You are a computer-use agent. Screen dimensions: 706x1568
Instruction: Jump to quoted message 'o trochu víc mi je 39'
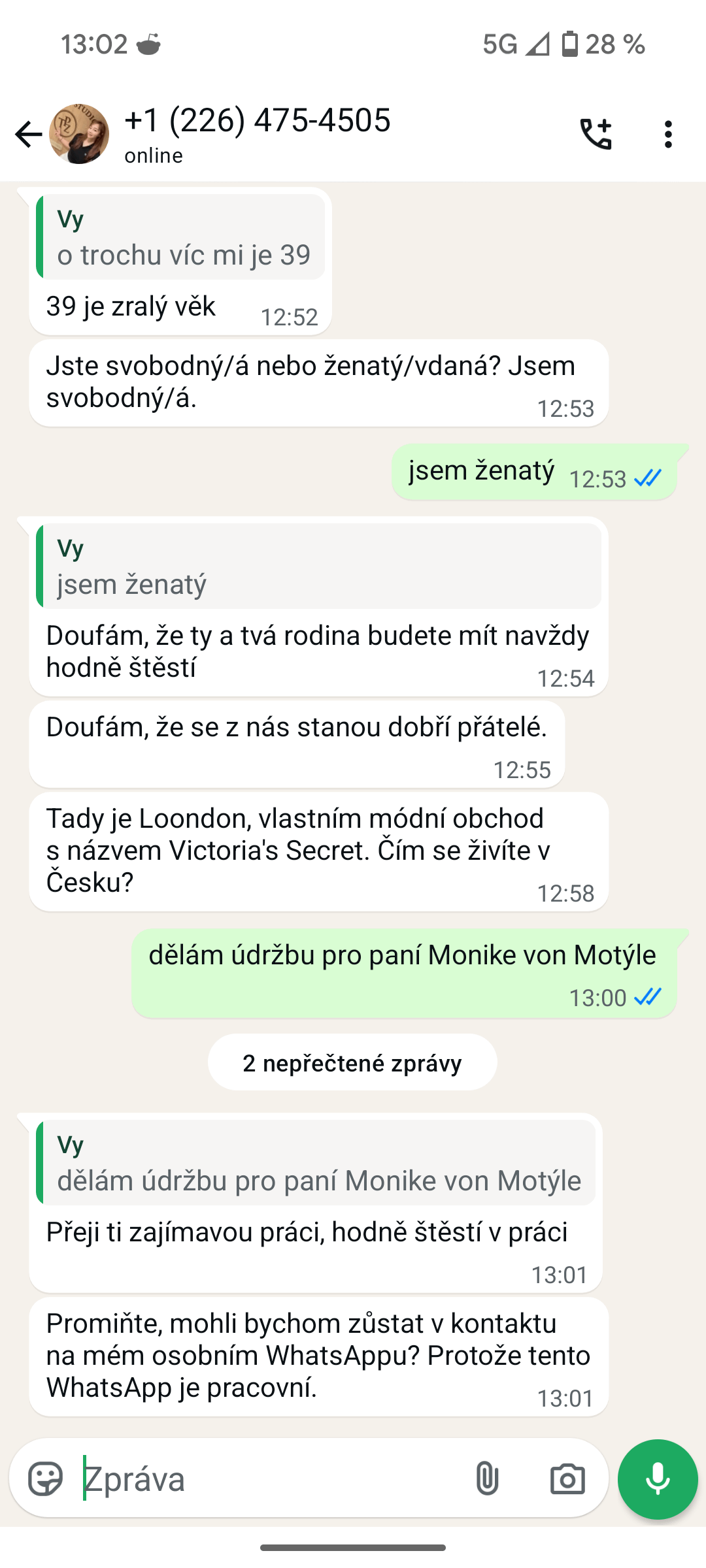tap(181, 238)
